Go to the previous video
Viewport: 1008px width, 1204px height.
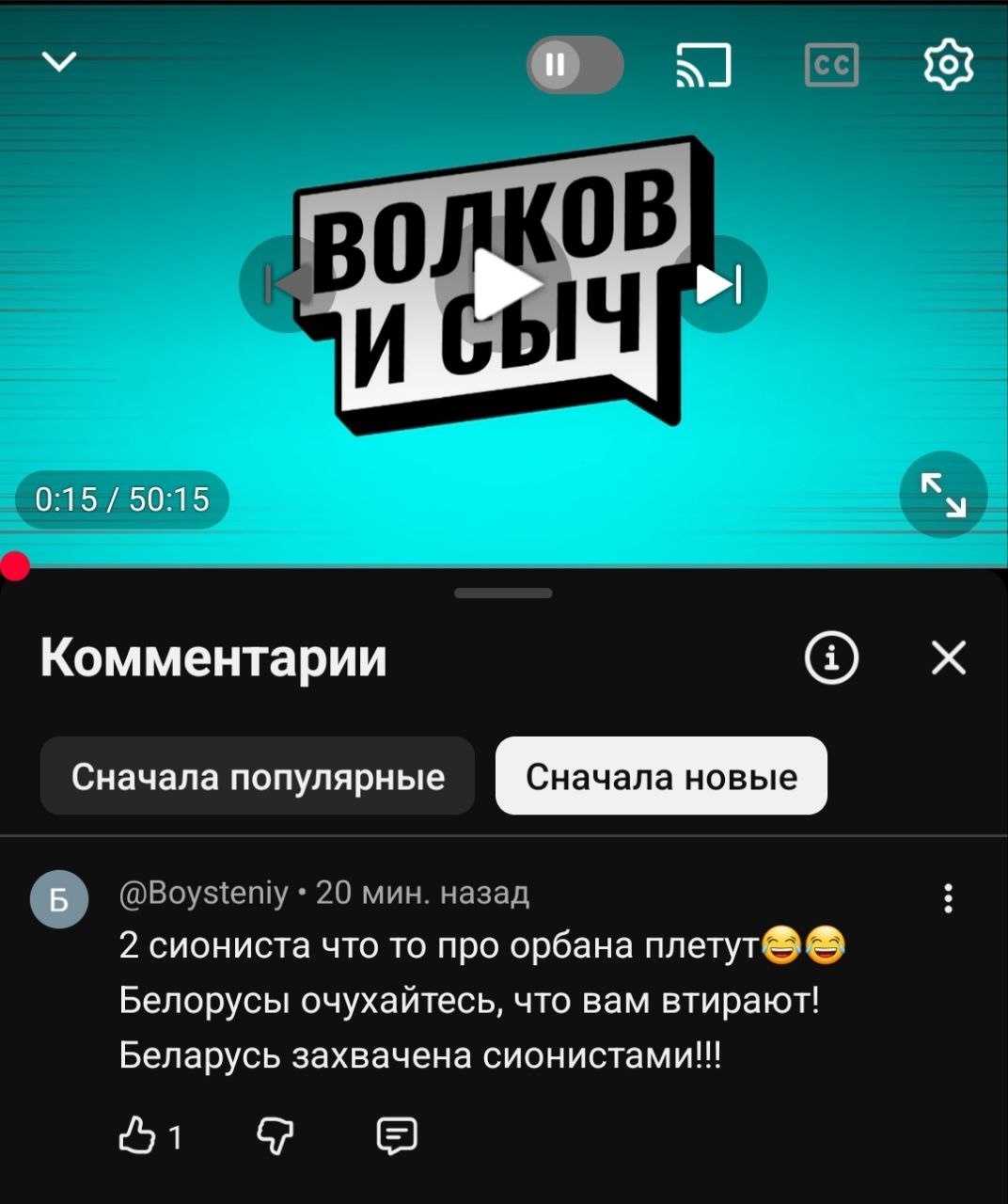pos(287,284)
